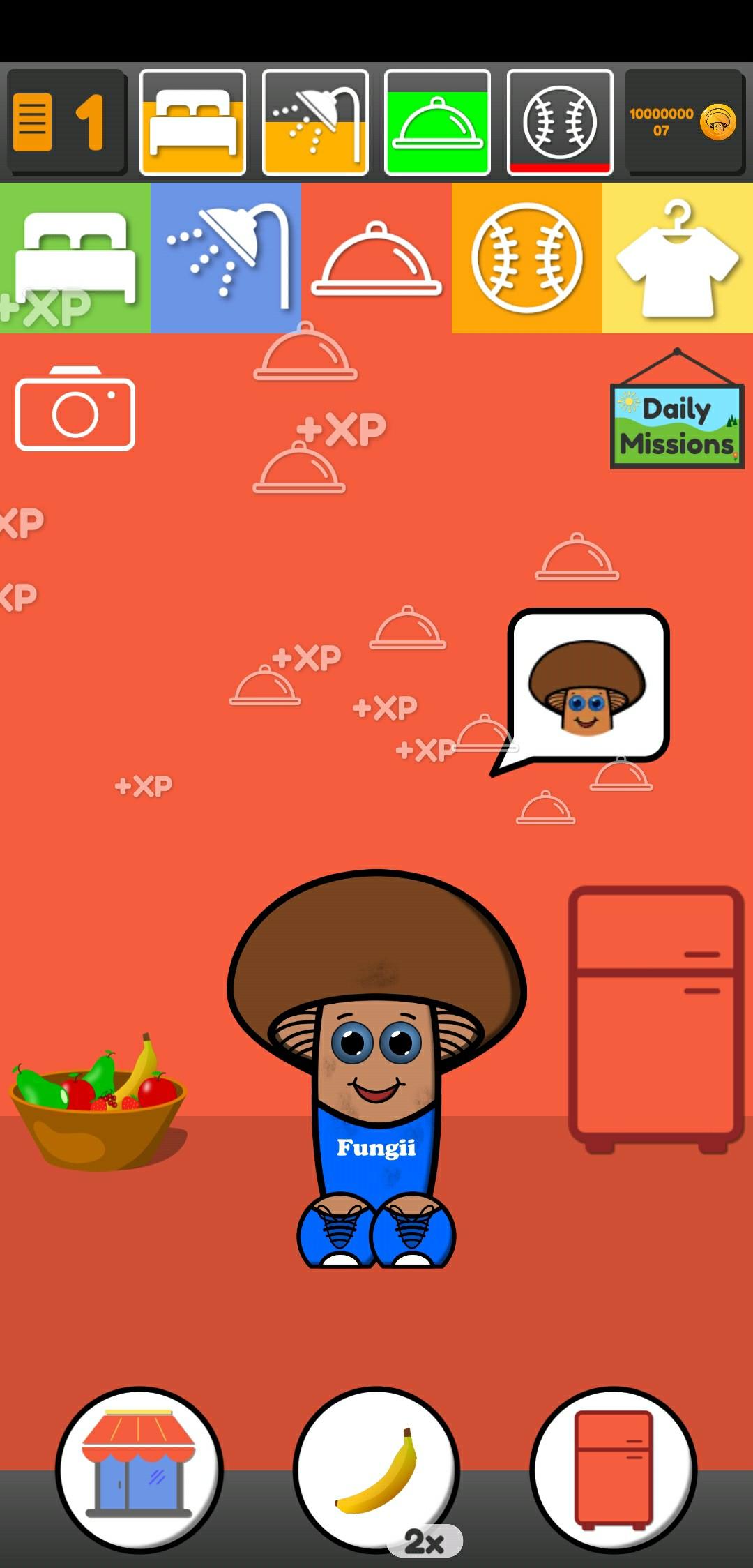753x1568 pixels.
Task: Tap the play status indicator
Action: pos(560,123)
